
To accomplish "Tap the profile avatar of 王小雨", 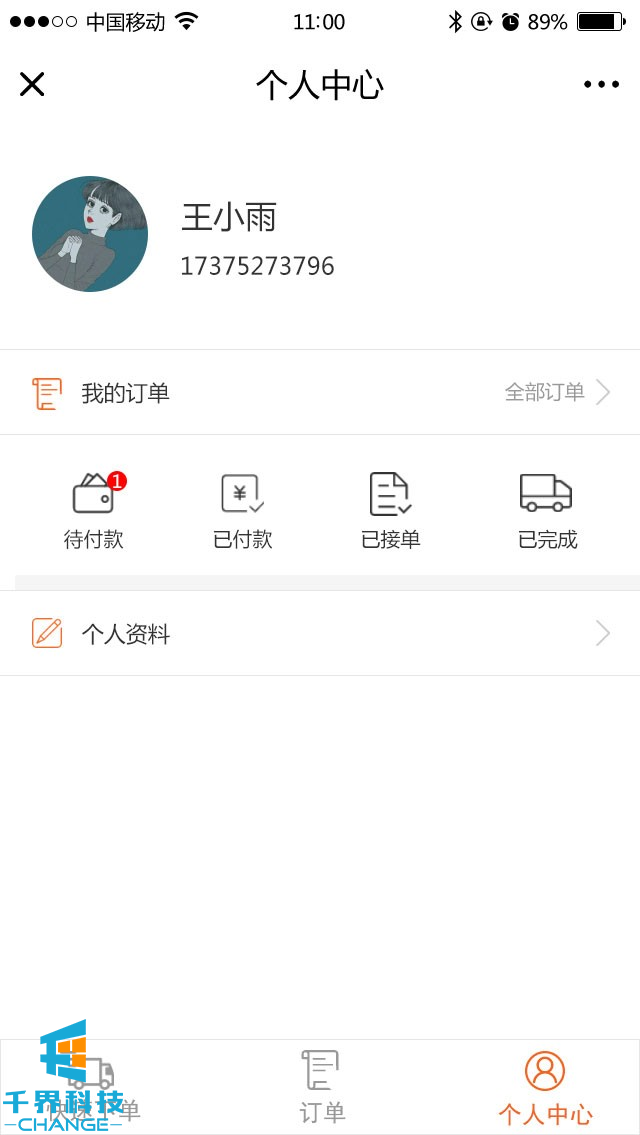I will click(90, 234).
